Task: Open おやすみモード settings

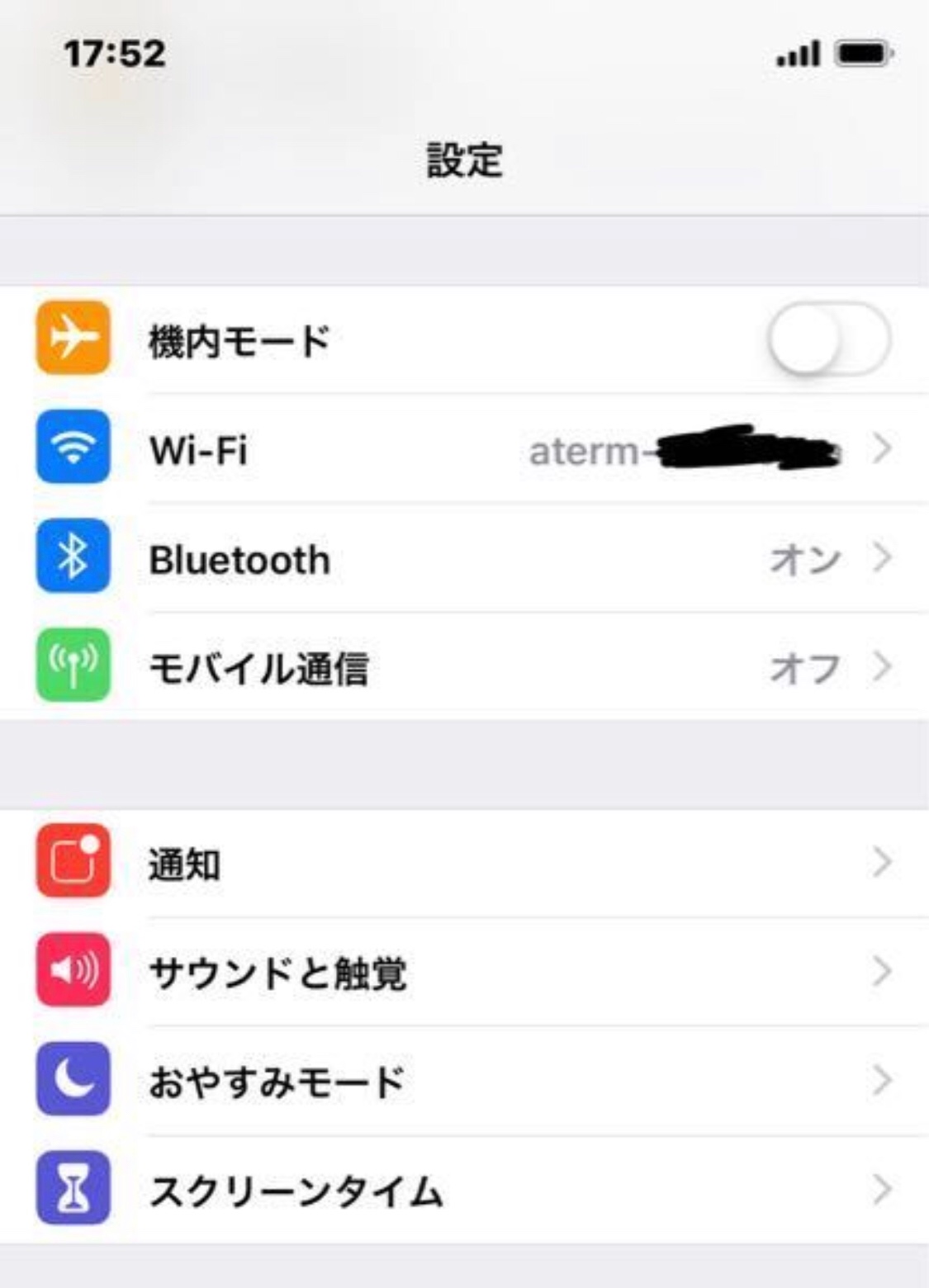Action: 462,1082
